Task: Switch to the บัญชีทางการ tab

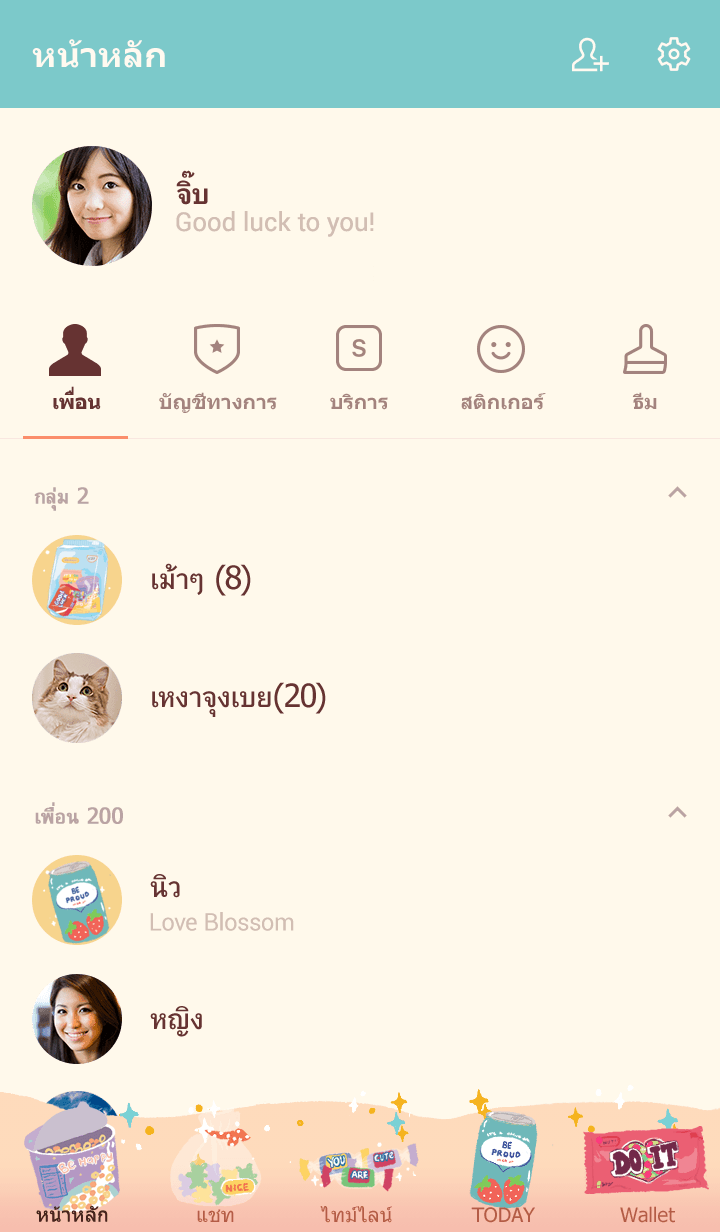Action: coord(217,370)
